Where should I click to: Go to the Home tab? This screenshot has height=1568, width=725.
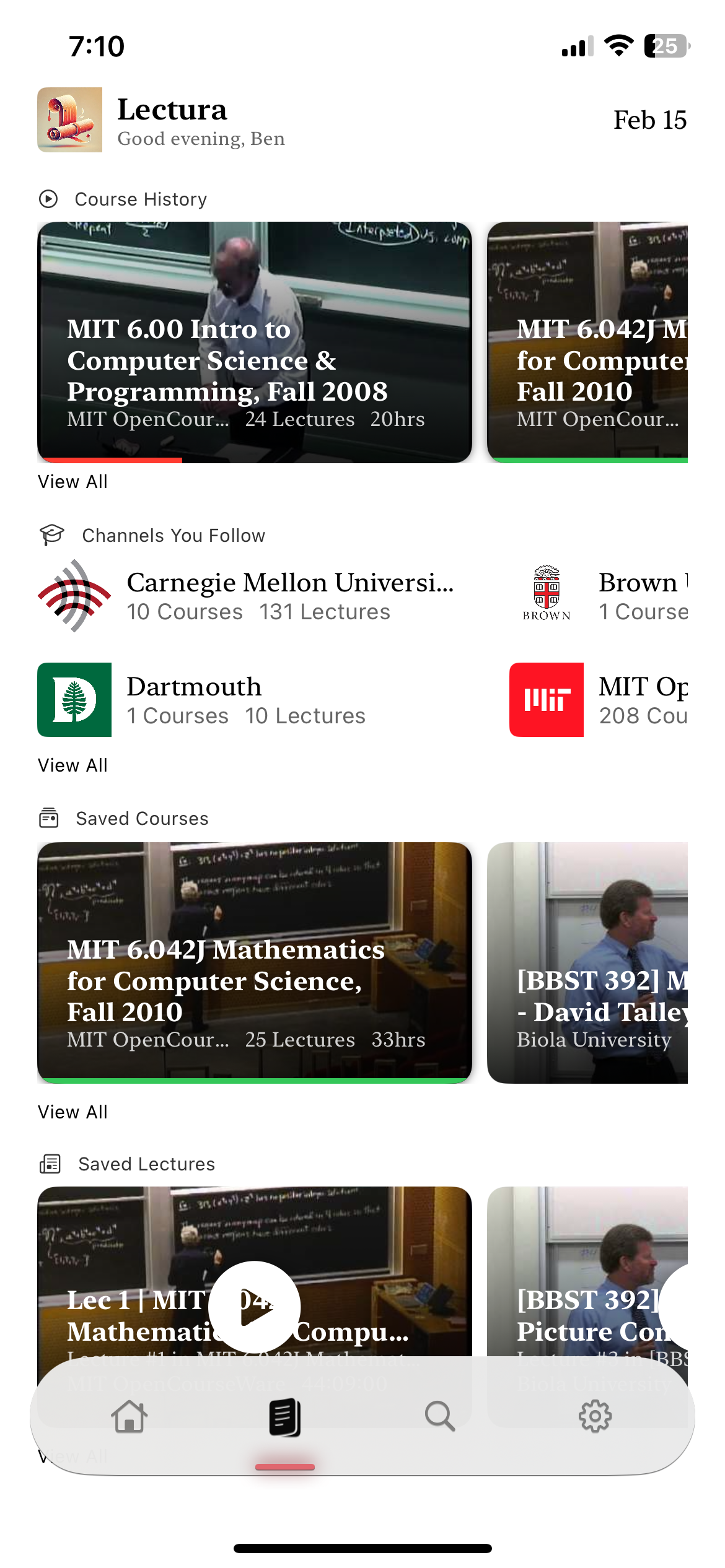coord(130,1417)
